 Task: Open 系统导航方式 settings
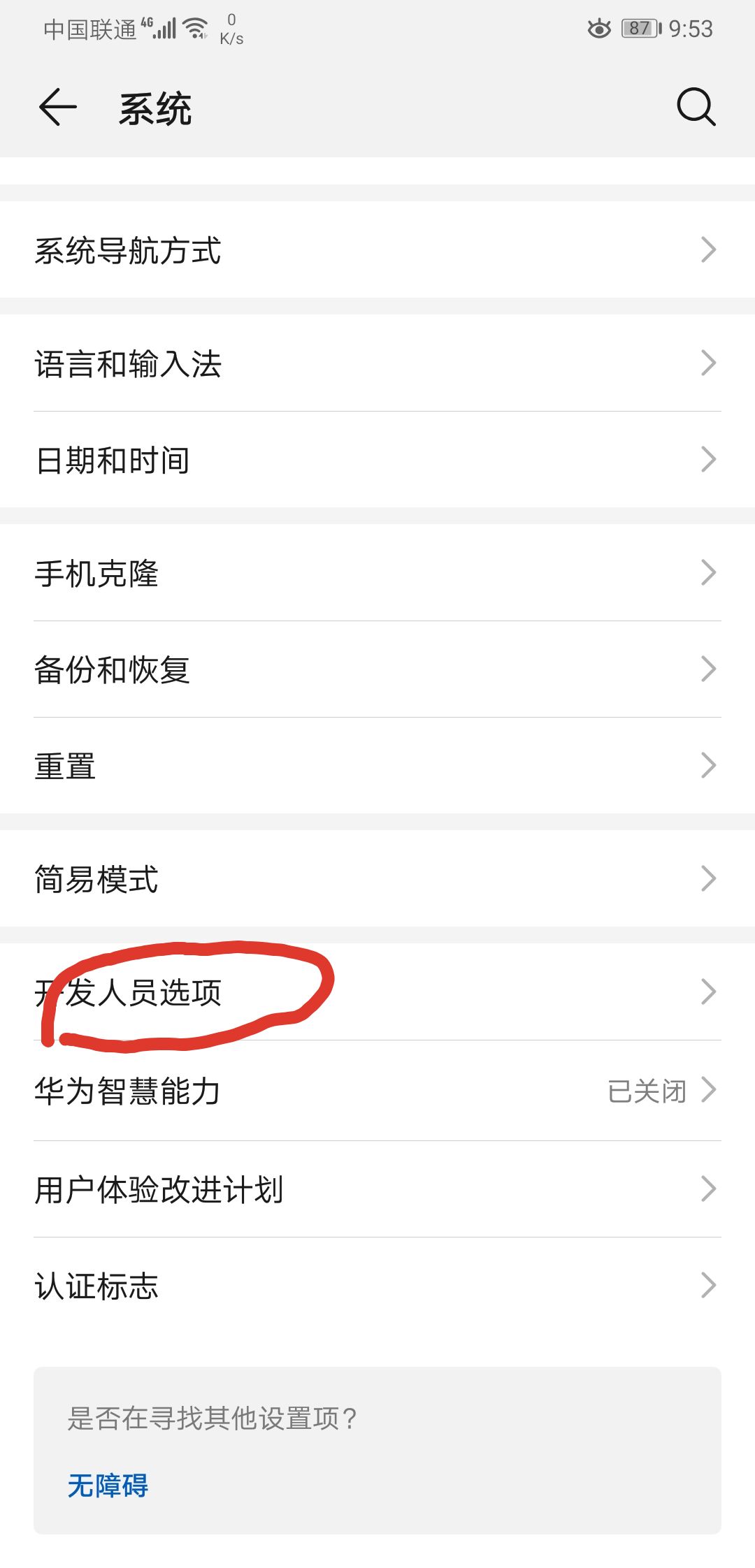pos(377,250)
